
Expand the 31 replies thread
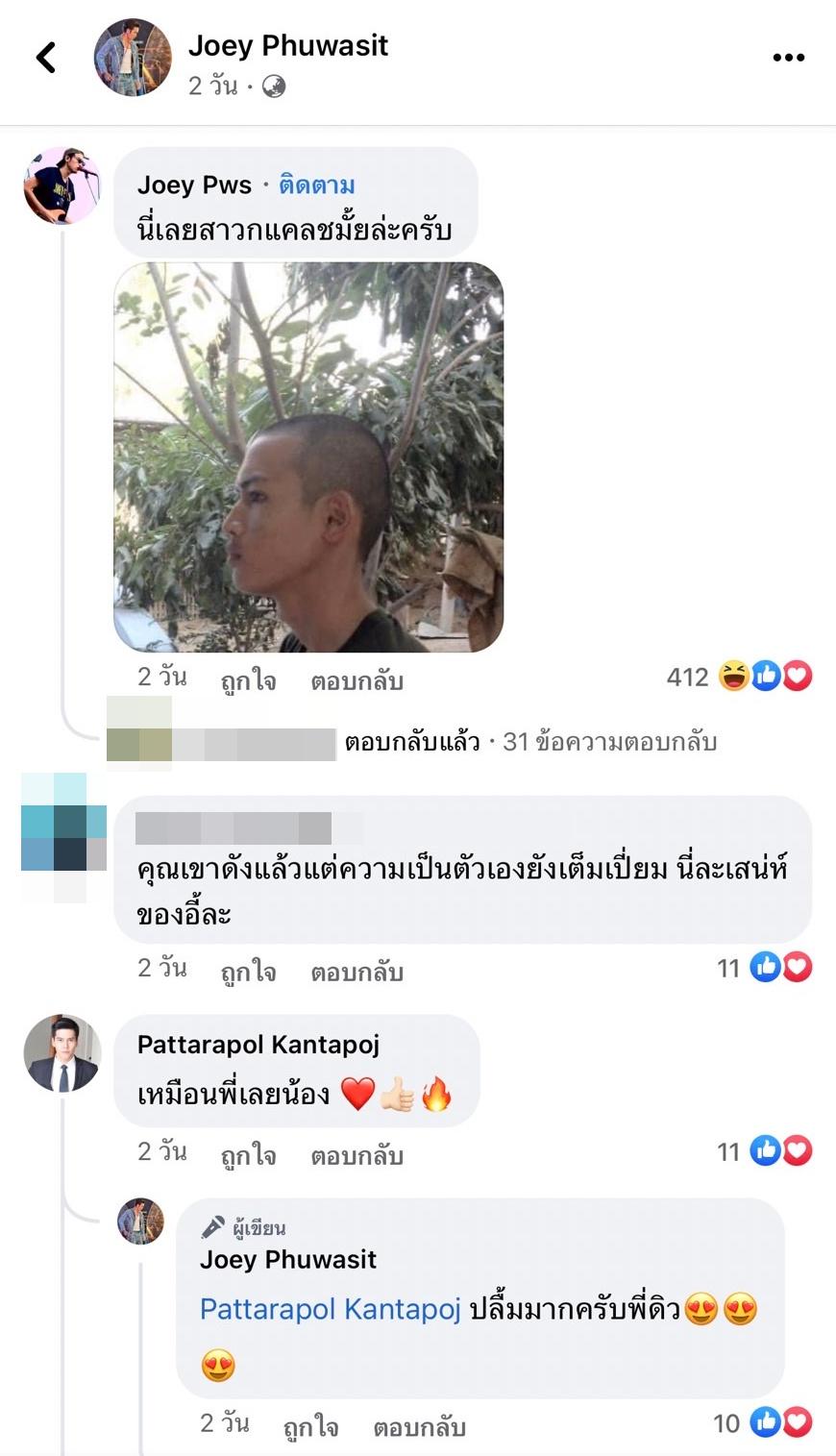coord(529,742)
